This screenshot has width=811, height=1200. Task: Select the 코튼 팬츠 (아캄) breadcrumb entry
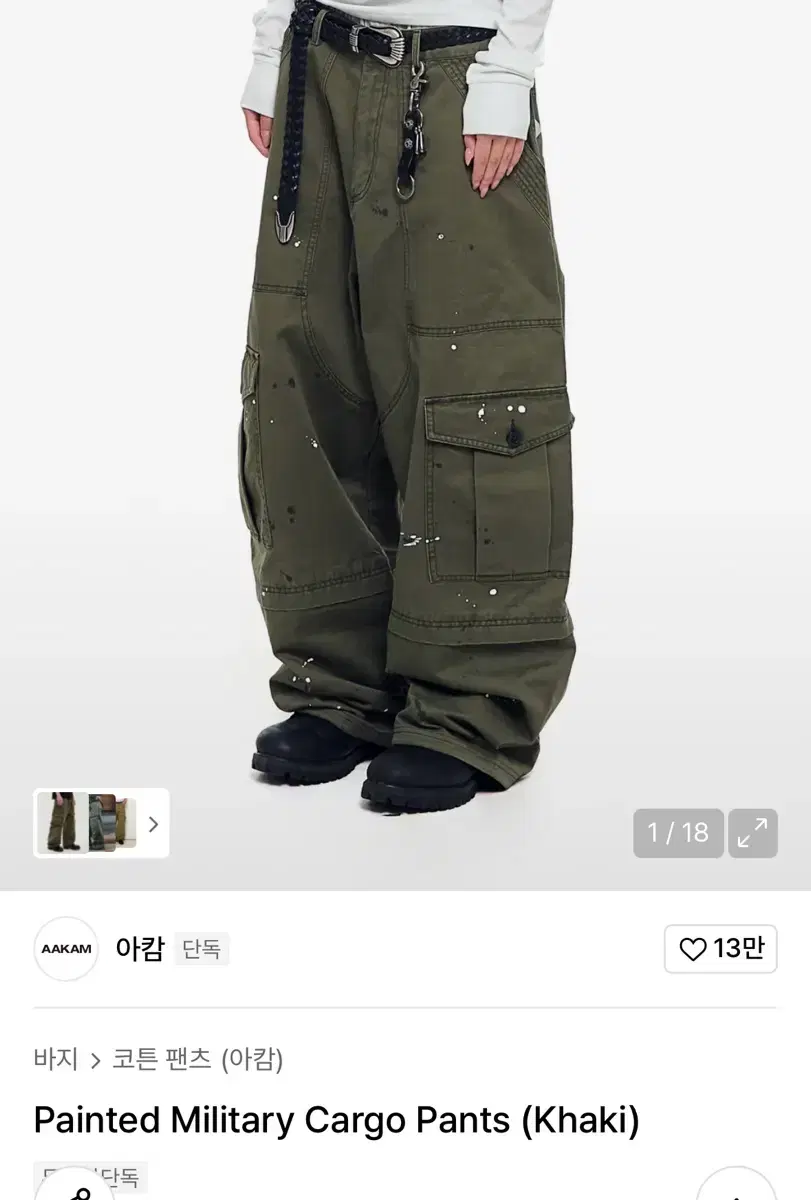(x=197, y=1060)
